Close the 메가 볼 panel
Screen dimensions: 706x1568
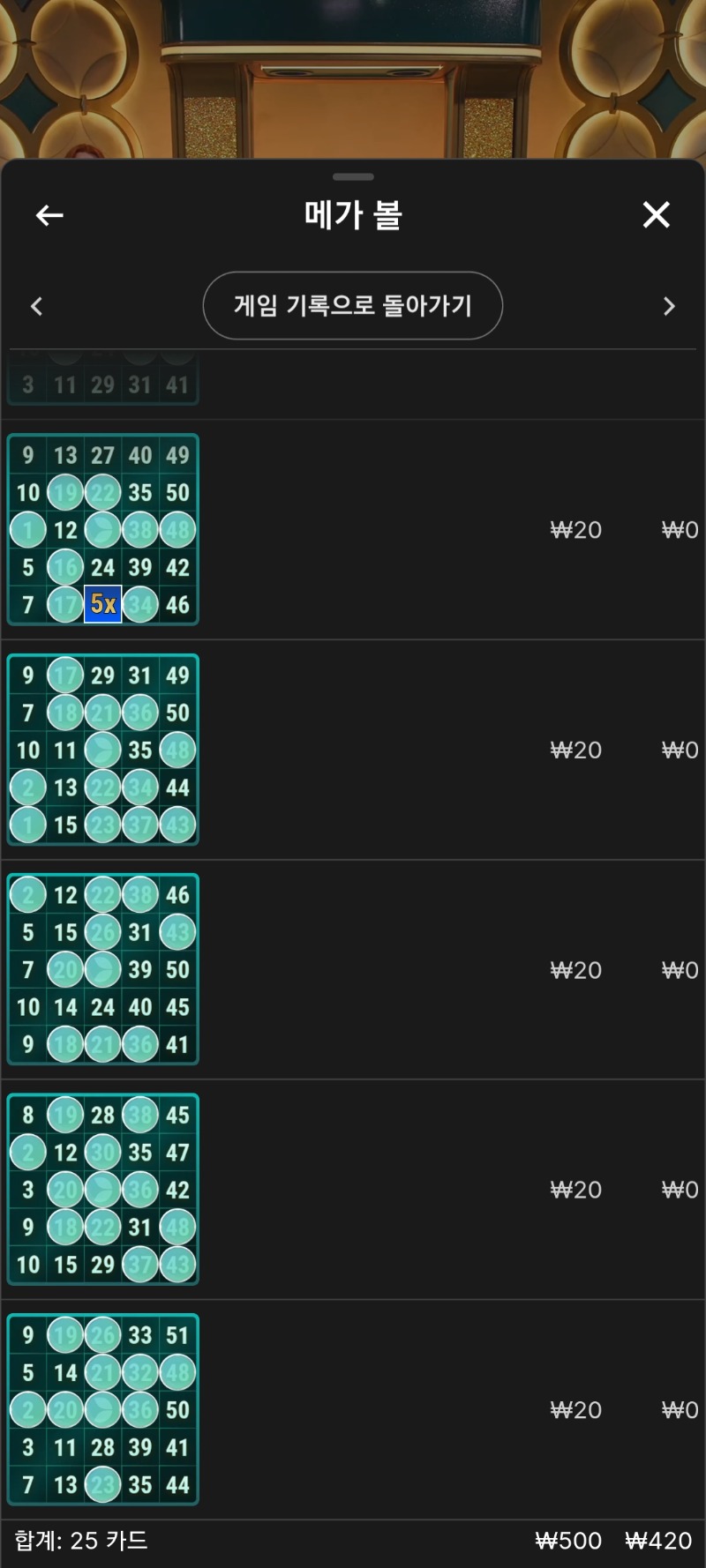(656, 214)
